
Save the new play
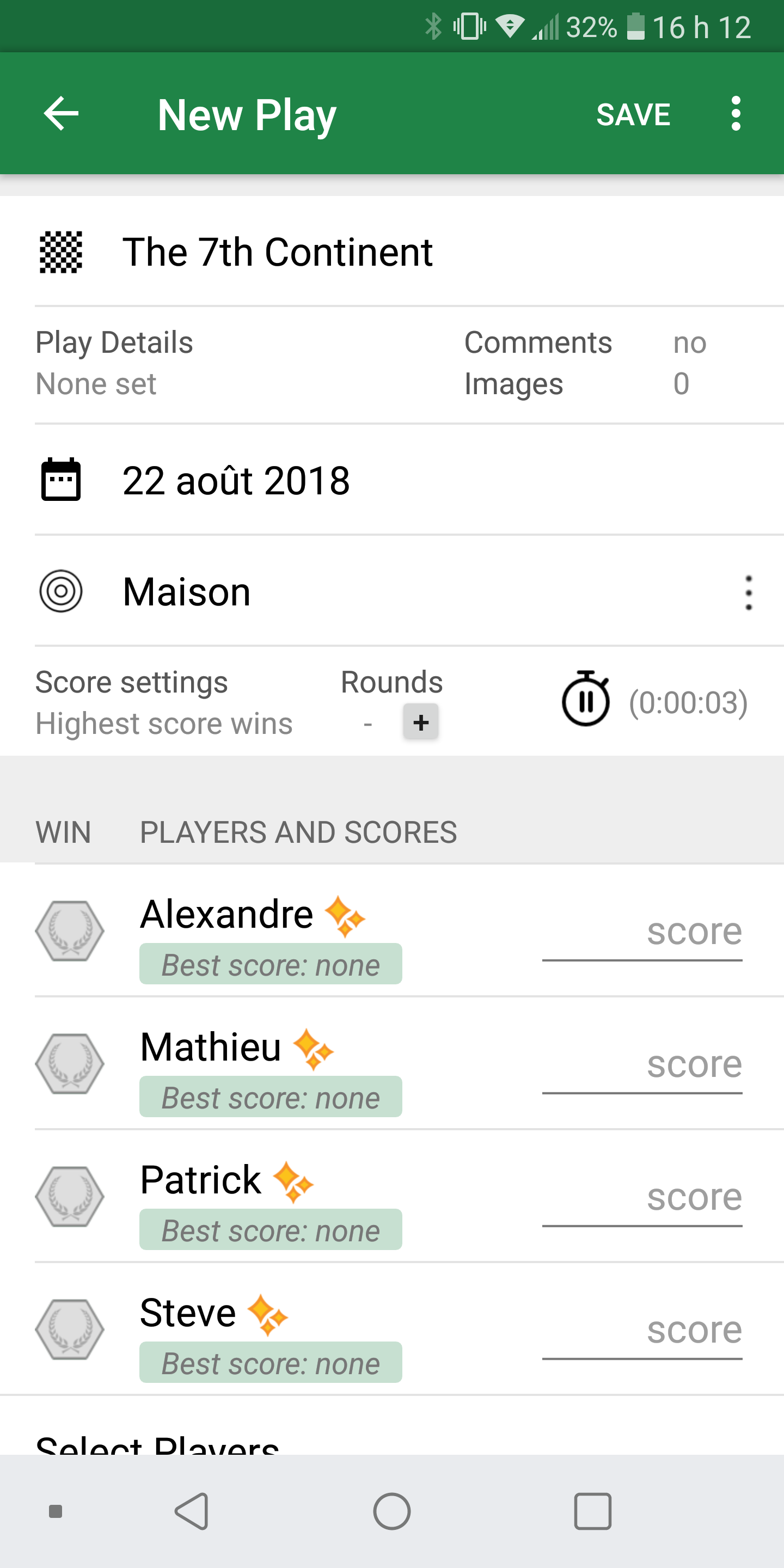633,115
